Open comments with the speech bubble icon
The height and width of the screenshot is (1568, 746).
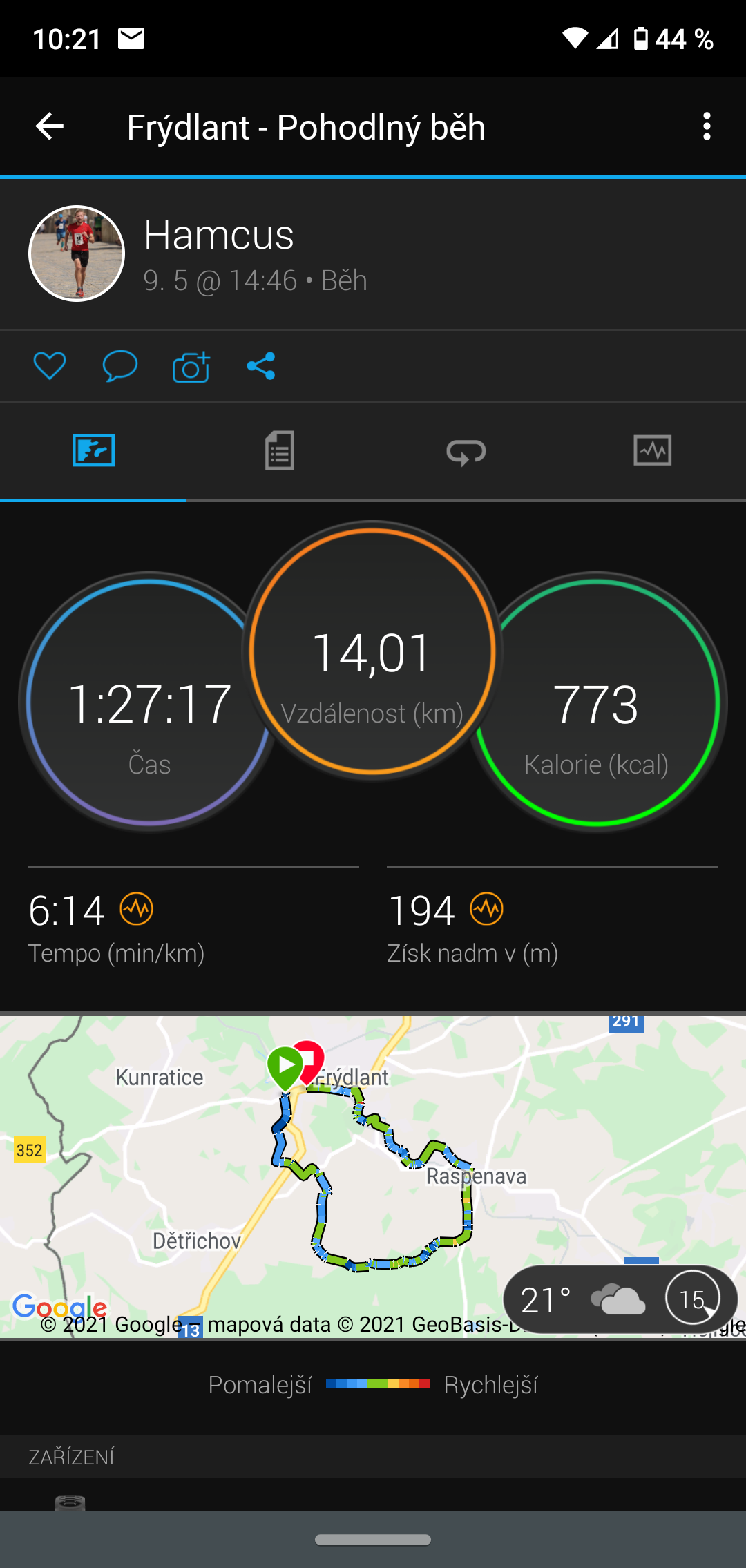tap(120, 365)
